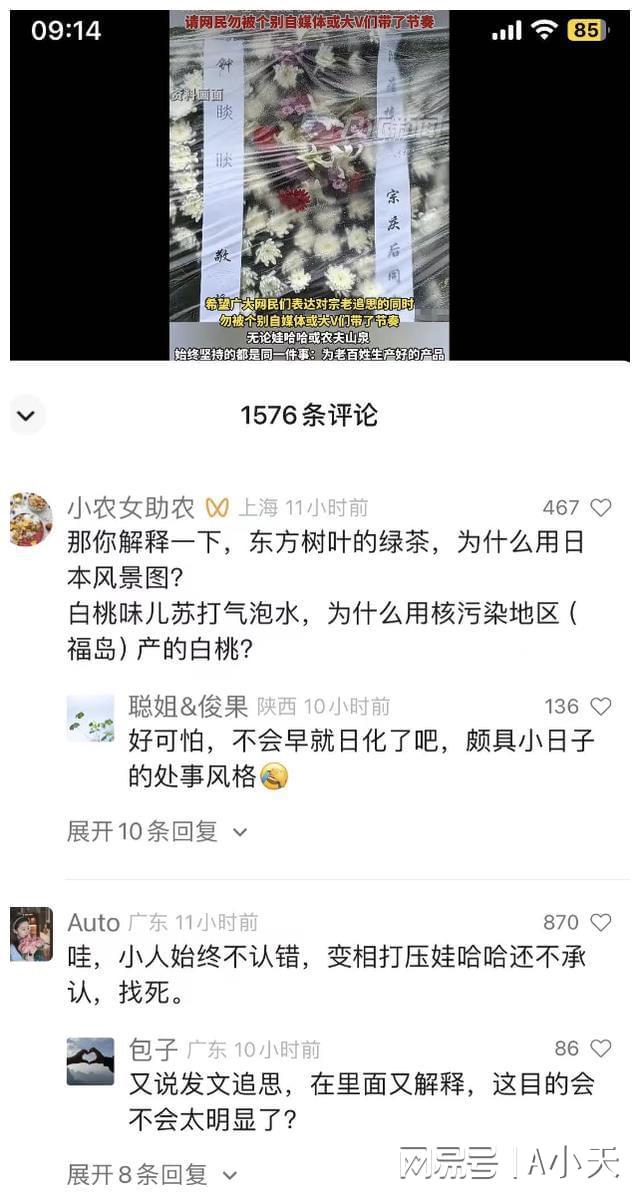Viewport: 640px width, 1196px height.
Task: Open 聪姐&俊果's profile avatar
Action: [91, 718]
